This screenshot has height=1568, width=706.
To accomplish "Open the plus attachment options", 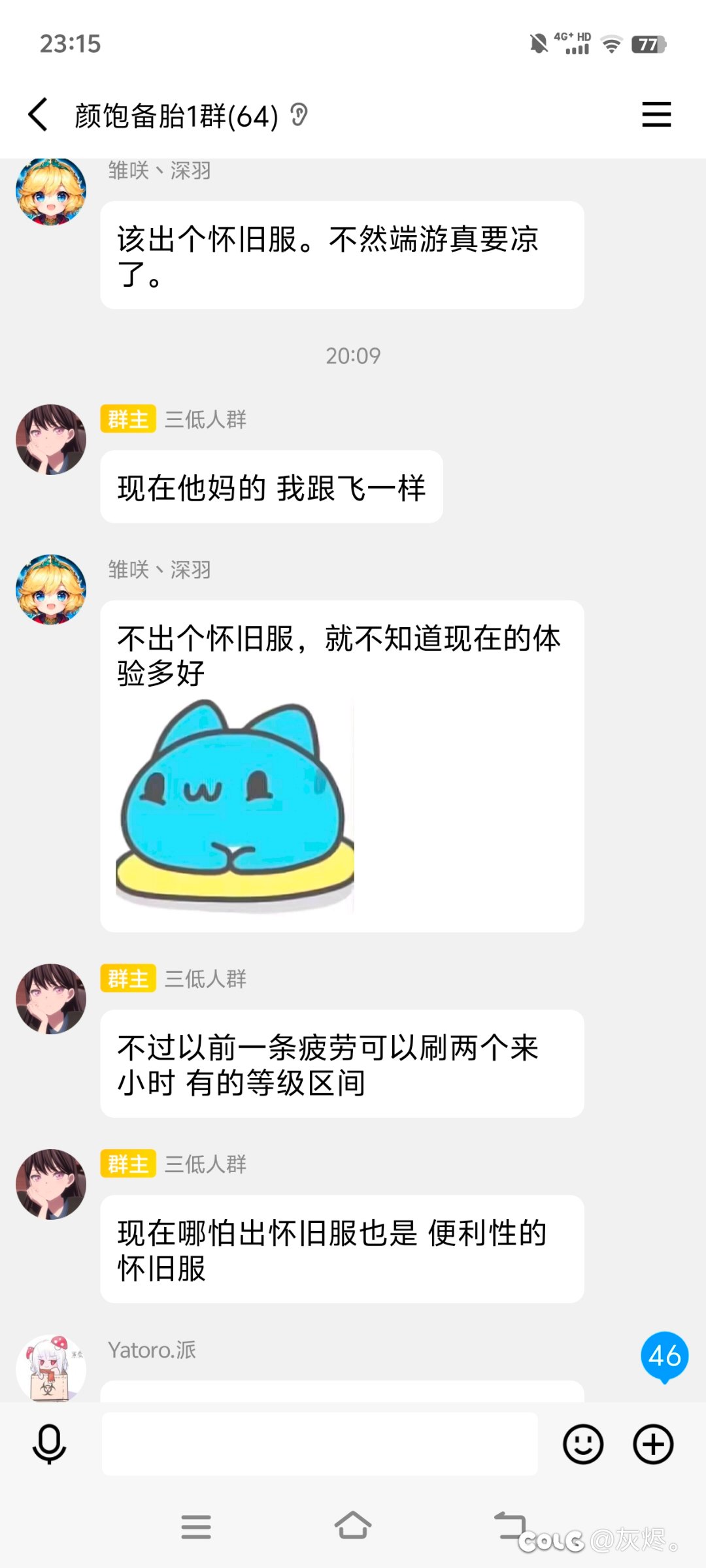I will 653,1444.
